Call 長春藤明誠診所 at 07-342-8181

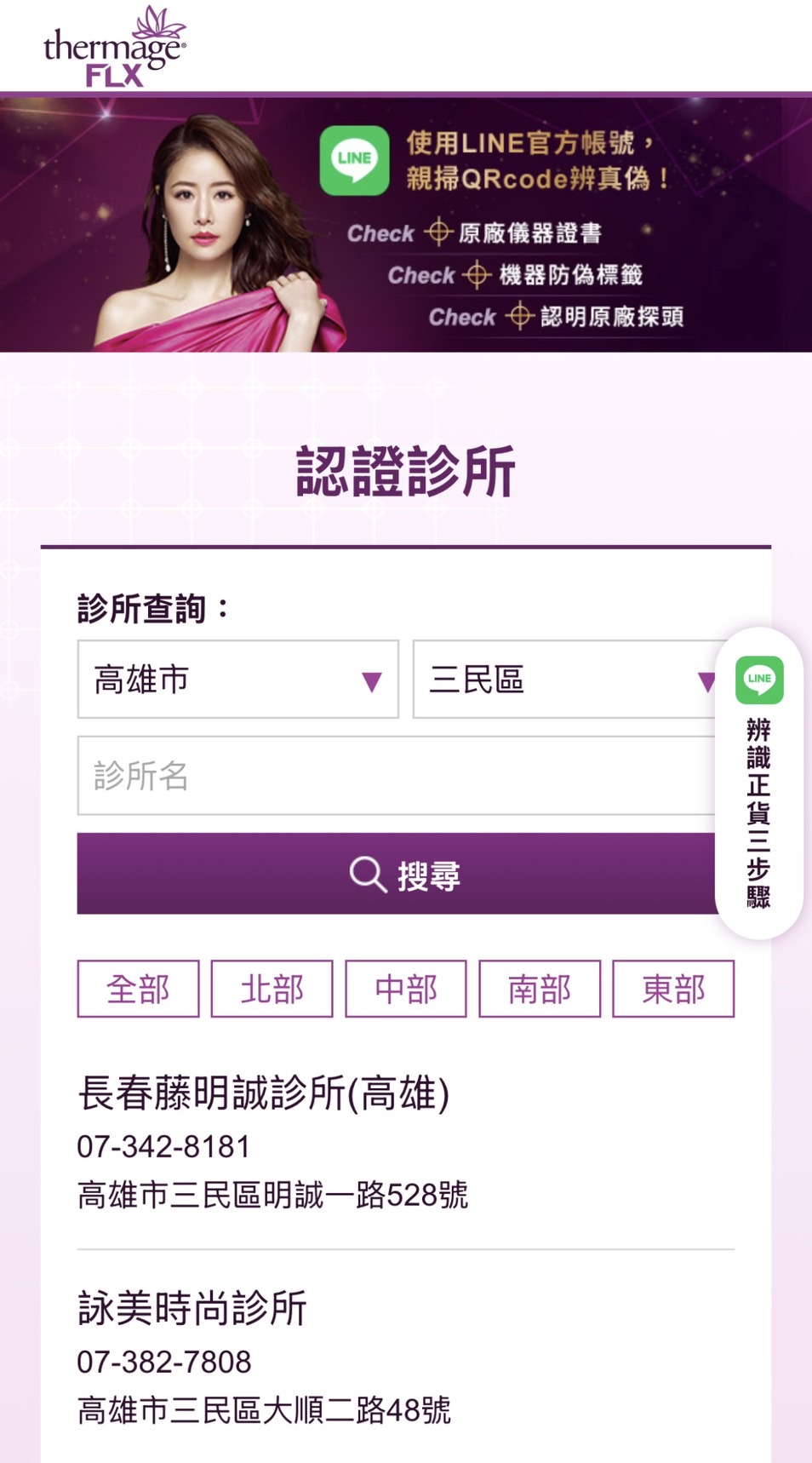(x=164, y=1147)
